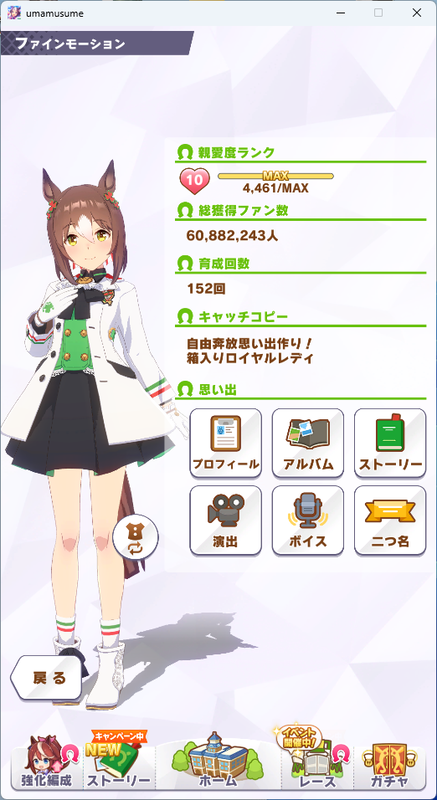This screenshot has width=437, height=800.
Task: Minimize the umamusume window
Action: pos(341,13)
